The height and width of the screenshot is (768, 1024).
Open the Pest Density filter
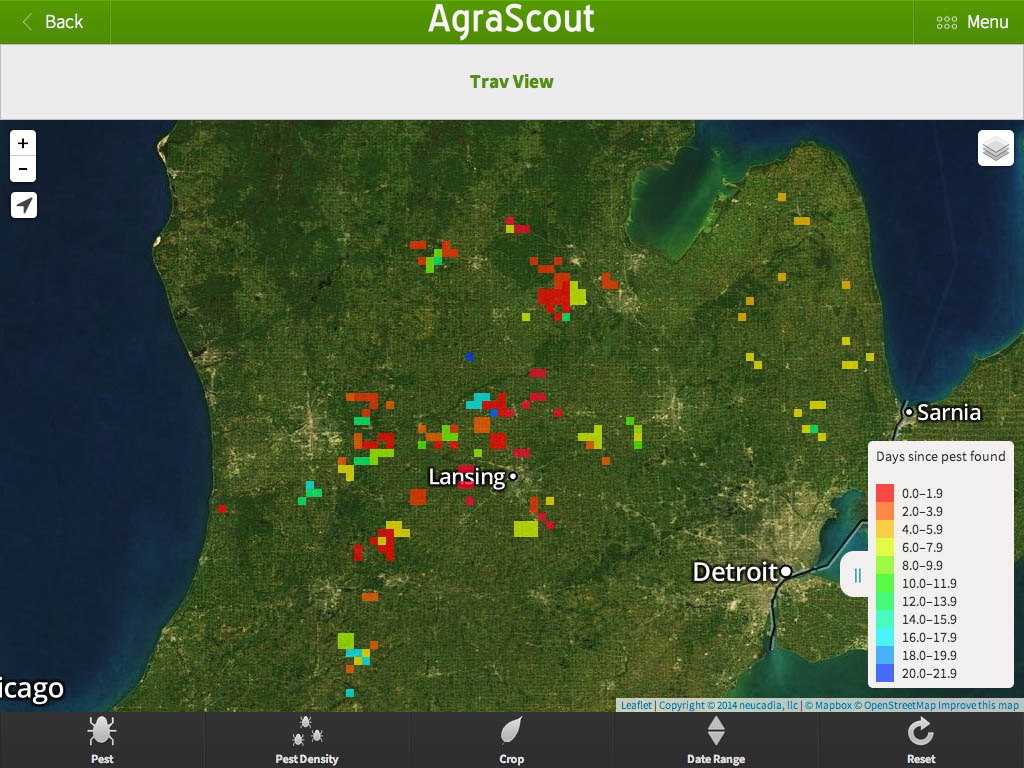coord(307,740)
